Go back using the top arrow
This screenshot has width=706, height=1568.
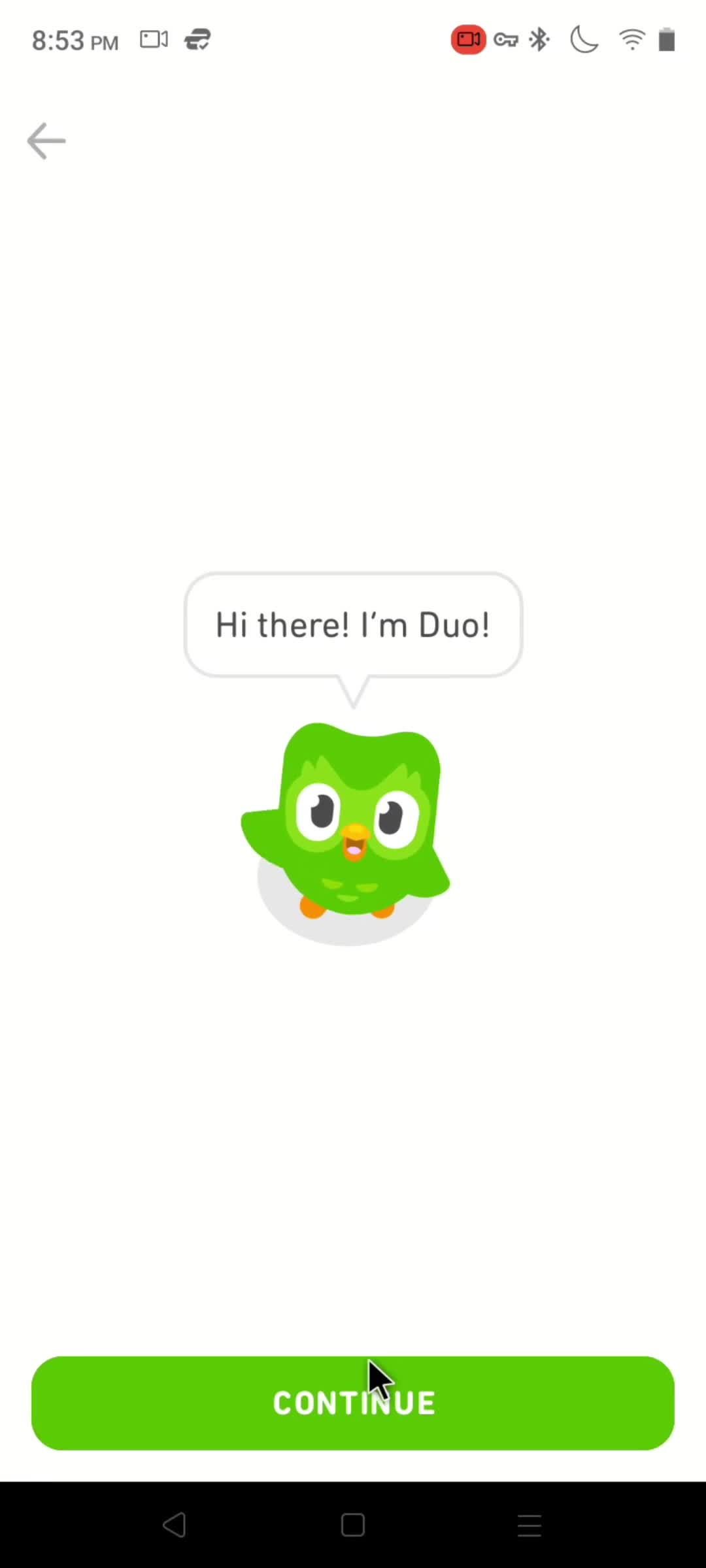click(x=46, y=140)
